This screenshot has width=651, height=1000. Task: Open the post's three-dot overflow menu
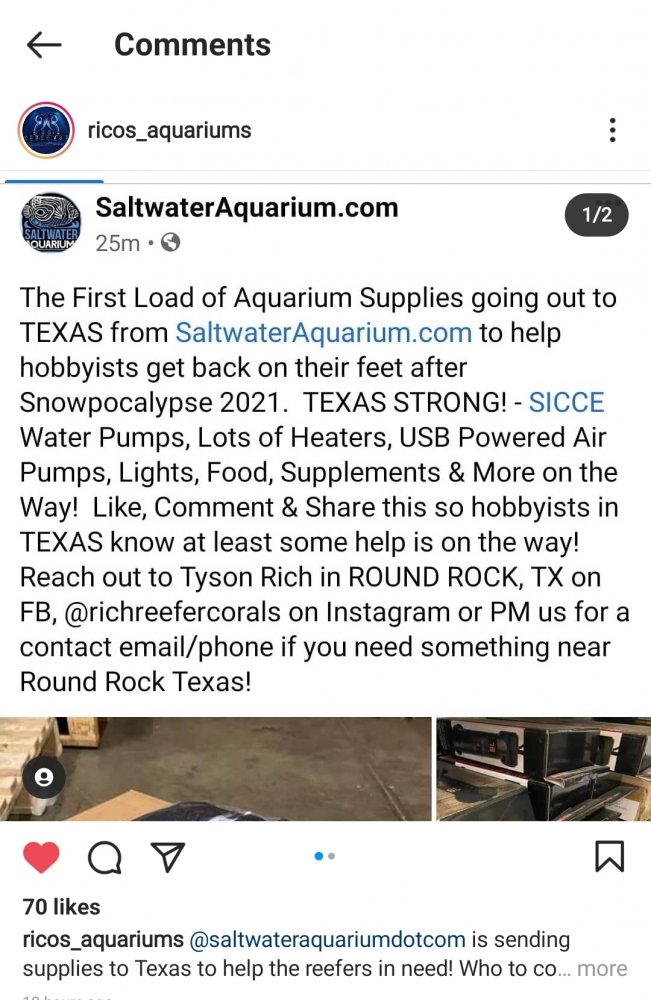pos(612,130)
